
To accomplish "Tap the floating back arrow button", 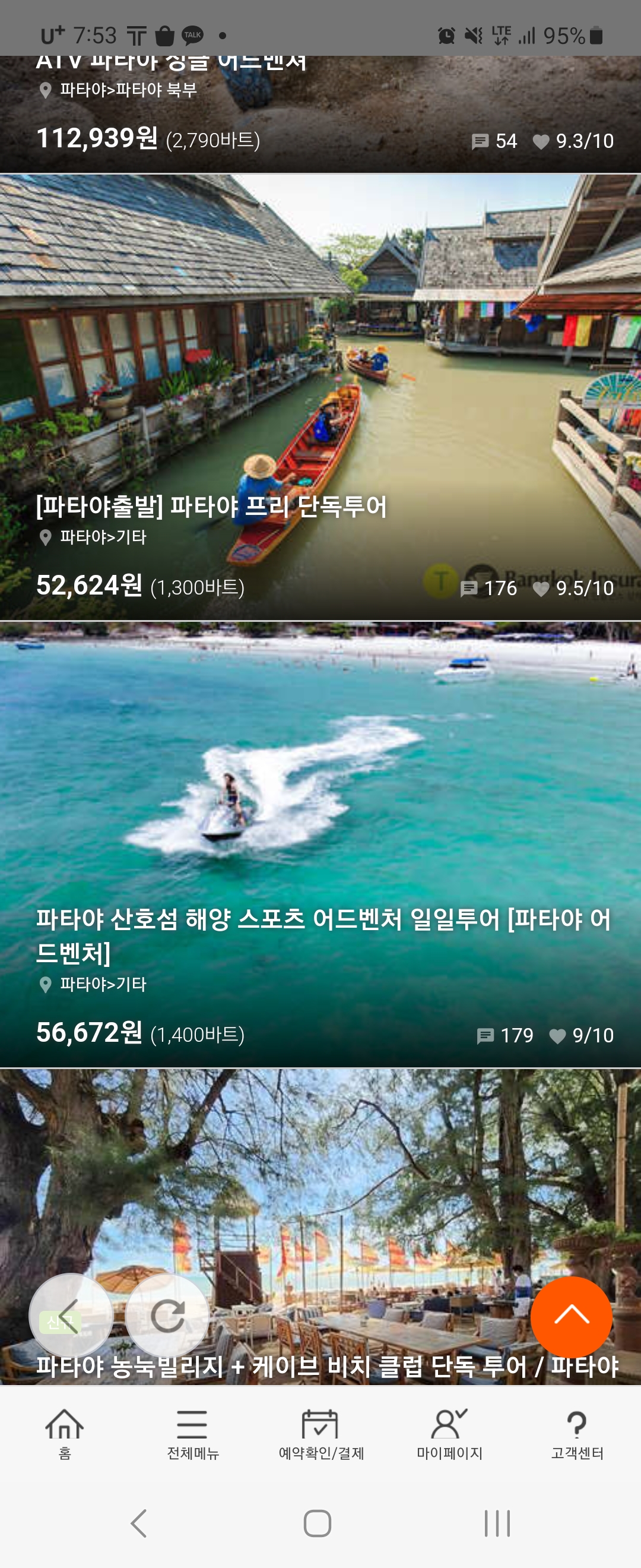I will (x=71, y=1316).
